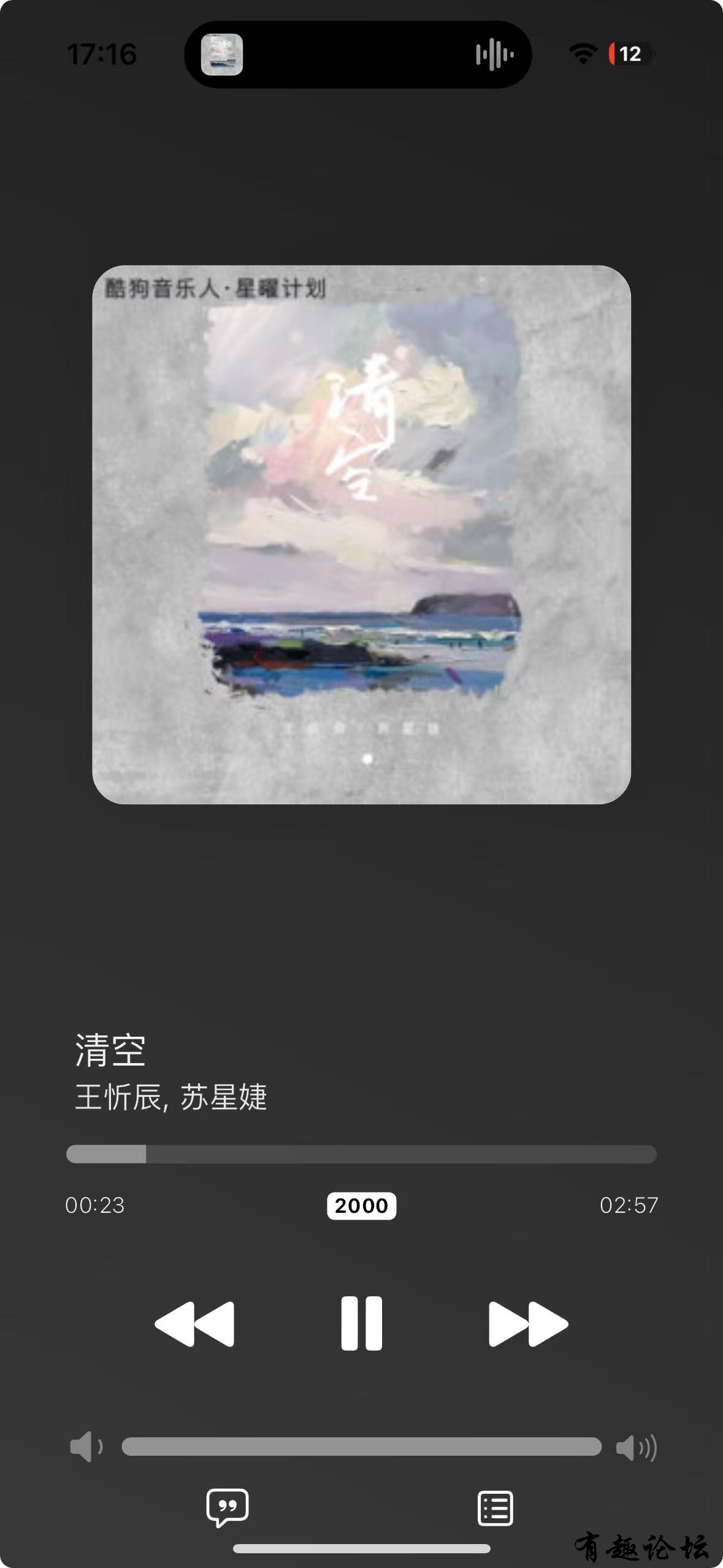Tap the 清空 album artwork
The width and height of the screenshot is (723, 1568).
pyautogui.click(x=361, y=534)
